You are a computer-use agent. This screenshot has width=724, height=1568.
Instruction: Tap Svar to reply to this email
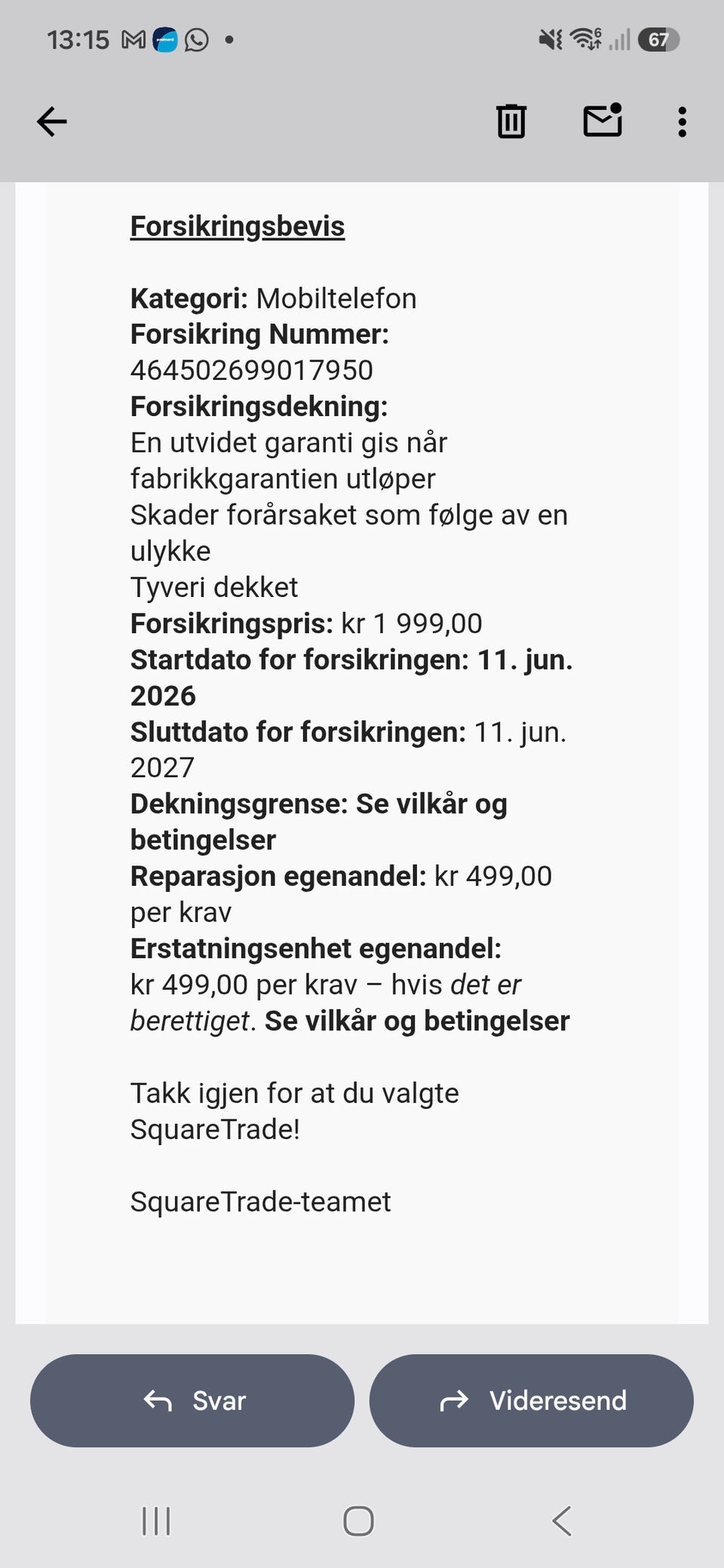tap(192, 1400)
